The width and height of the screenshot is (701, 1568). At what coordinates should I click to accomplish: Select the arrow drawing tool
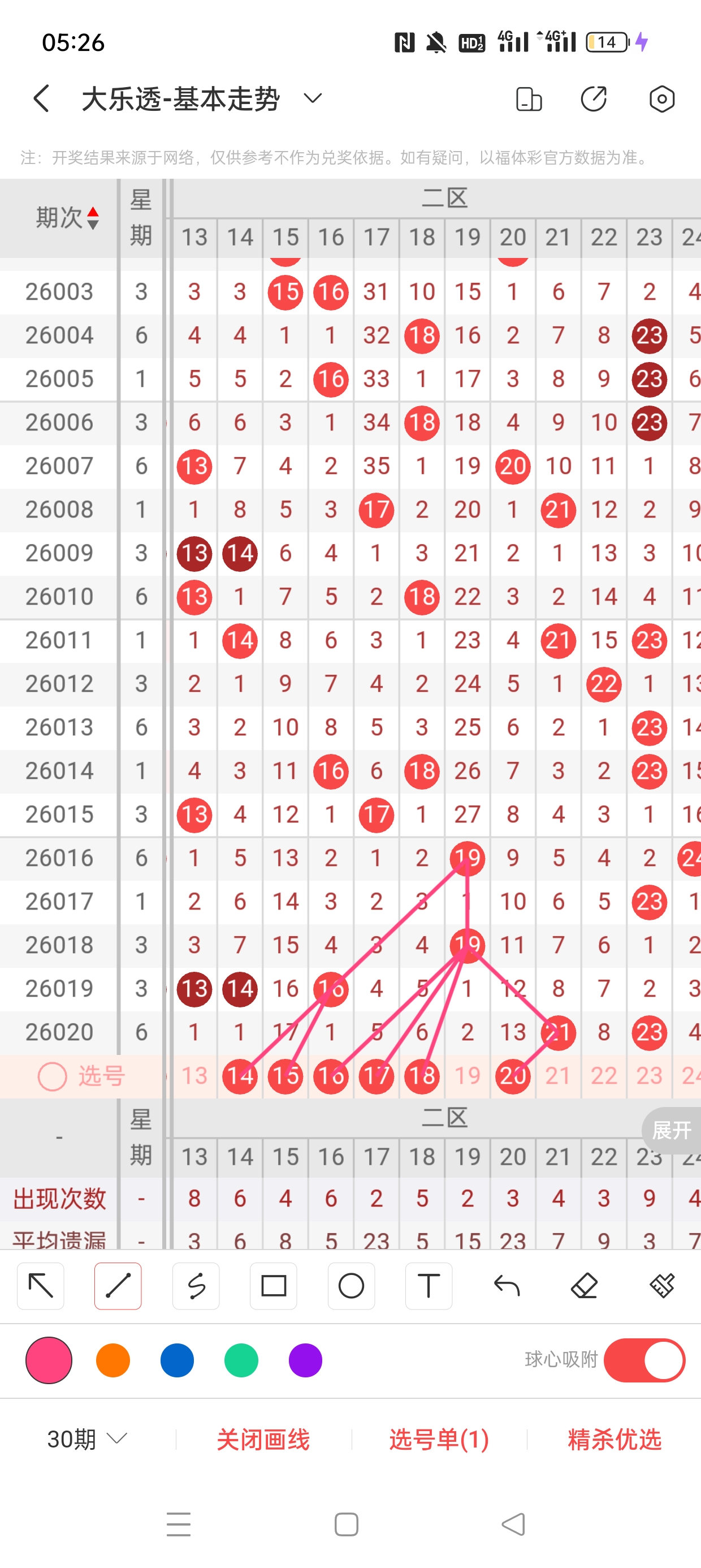click(41, 1286)
